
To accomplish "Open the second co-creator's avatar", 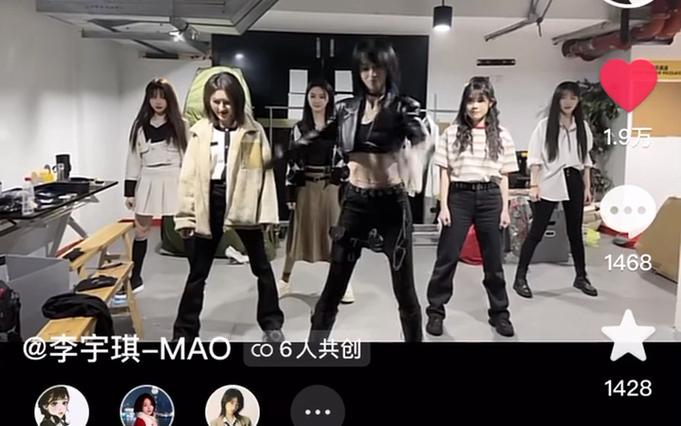I will 147,408.
